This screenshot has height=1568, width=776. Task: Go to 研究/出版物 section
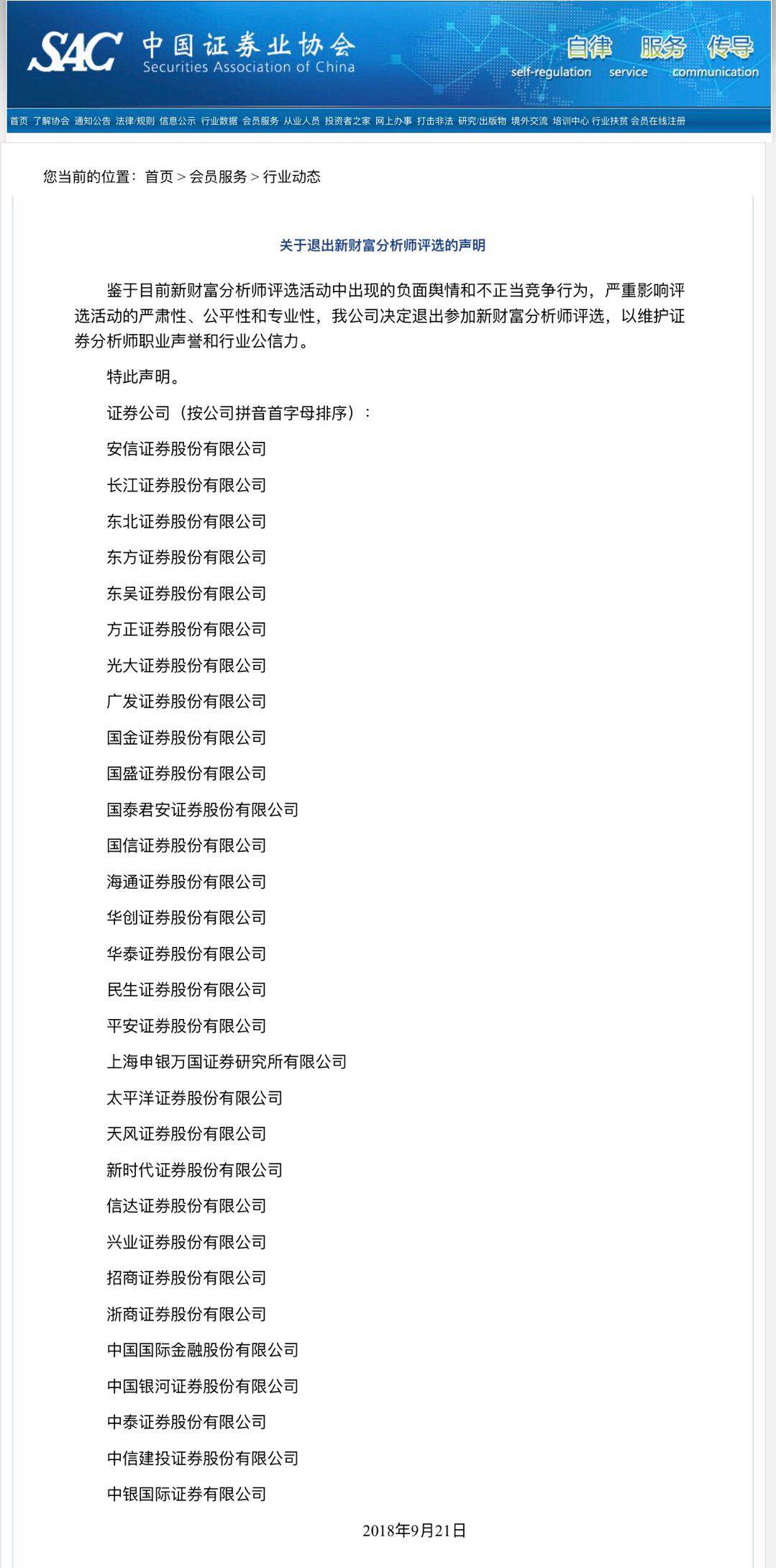(482, 121)
